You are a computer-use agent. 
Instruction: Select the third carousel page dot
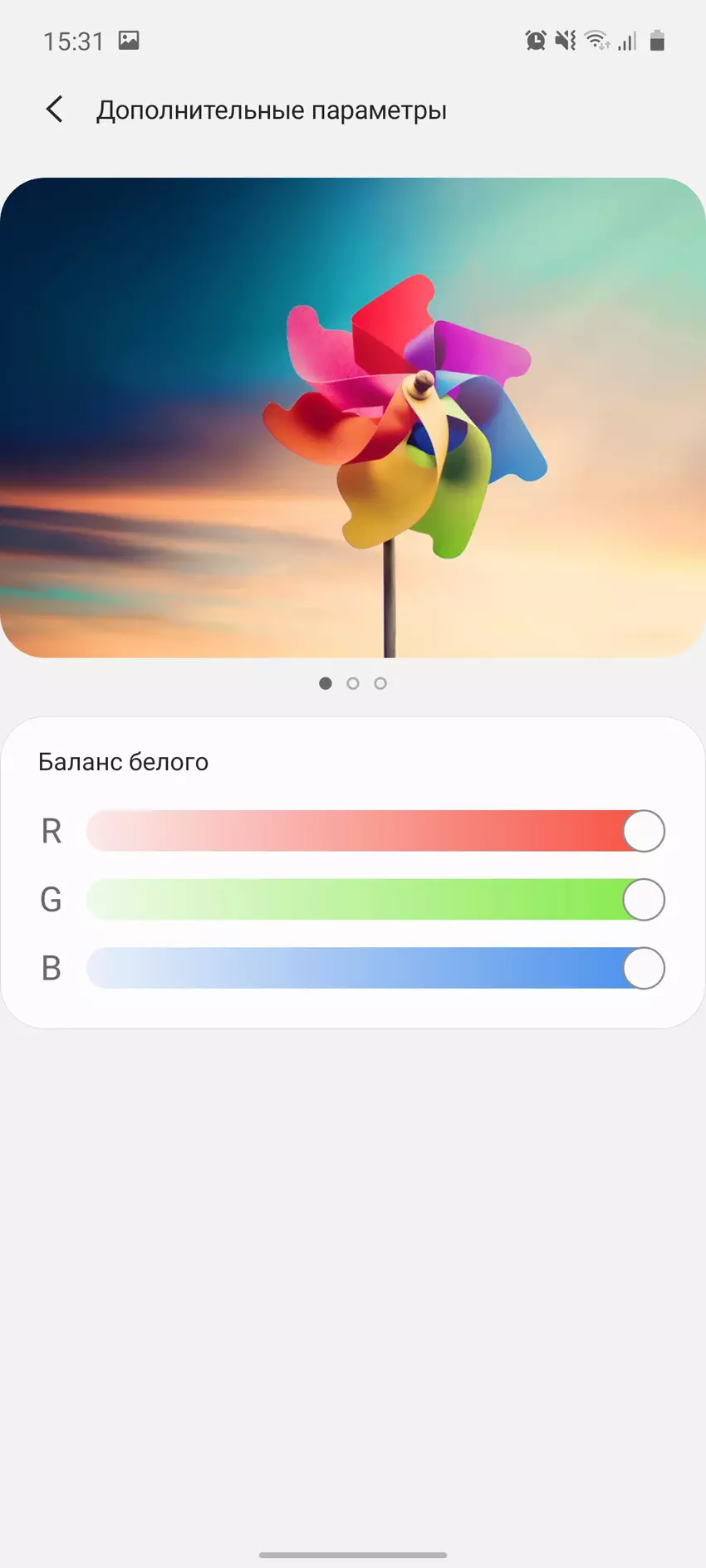380,683
